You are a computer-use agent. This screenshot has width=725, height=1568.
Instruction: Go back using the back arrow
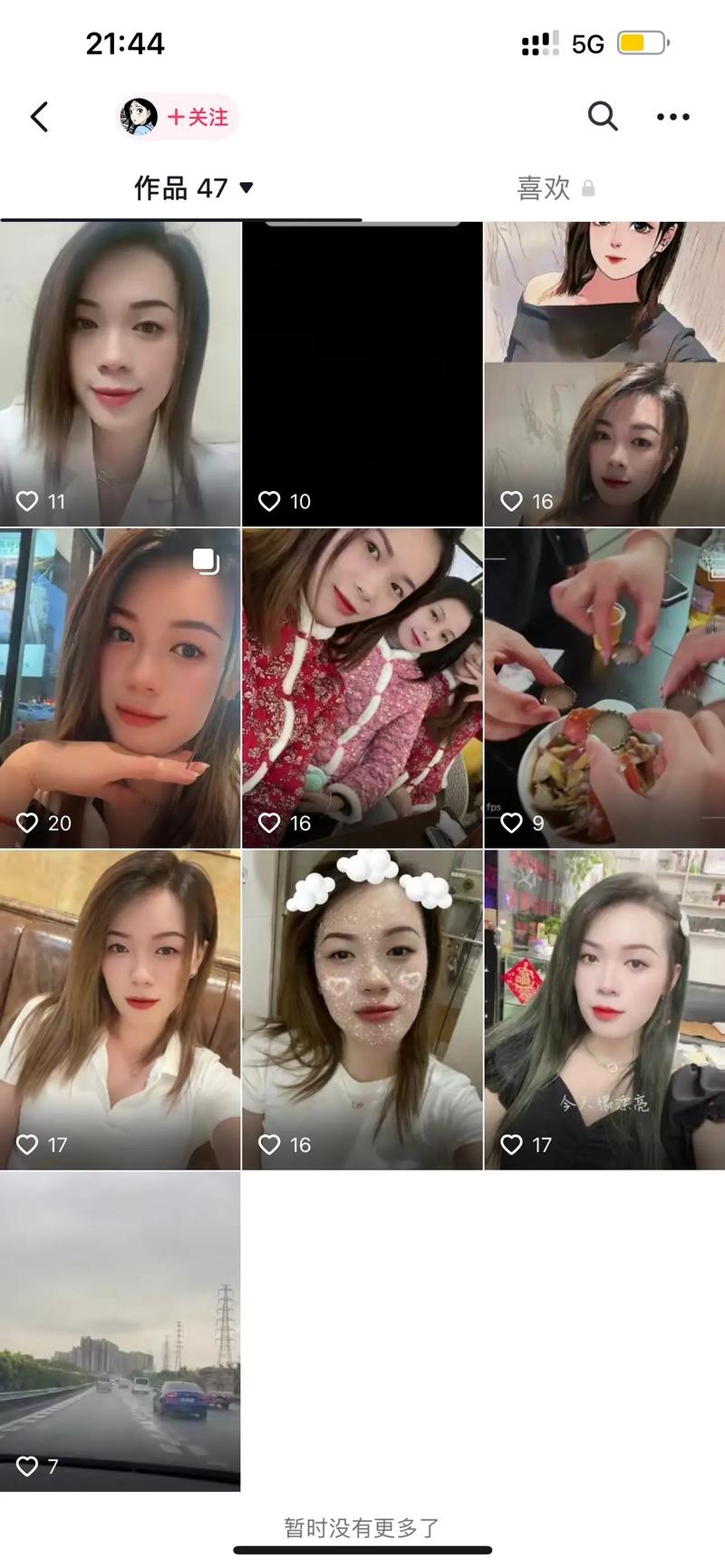(x=39, y=117)
